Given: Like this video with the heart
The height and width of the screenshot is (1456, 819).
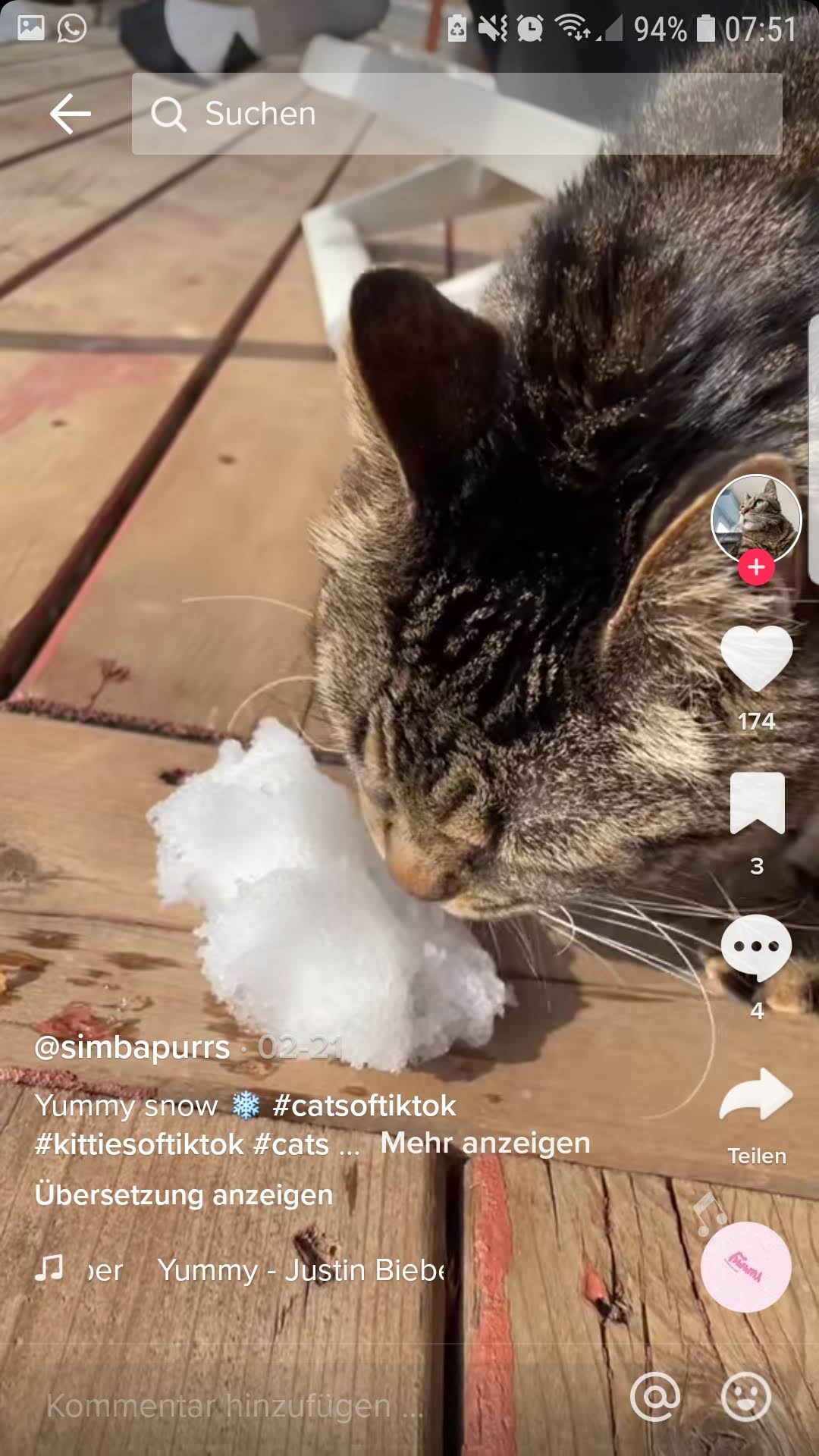Looking at the screenshot, I should [756, 658].
